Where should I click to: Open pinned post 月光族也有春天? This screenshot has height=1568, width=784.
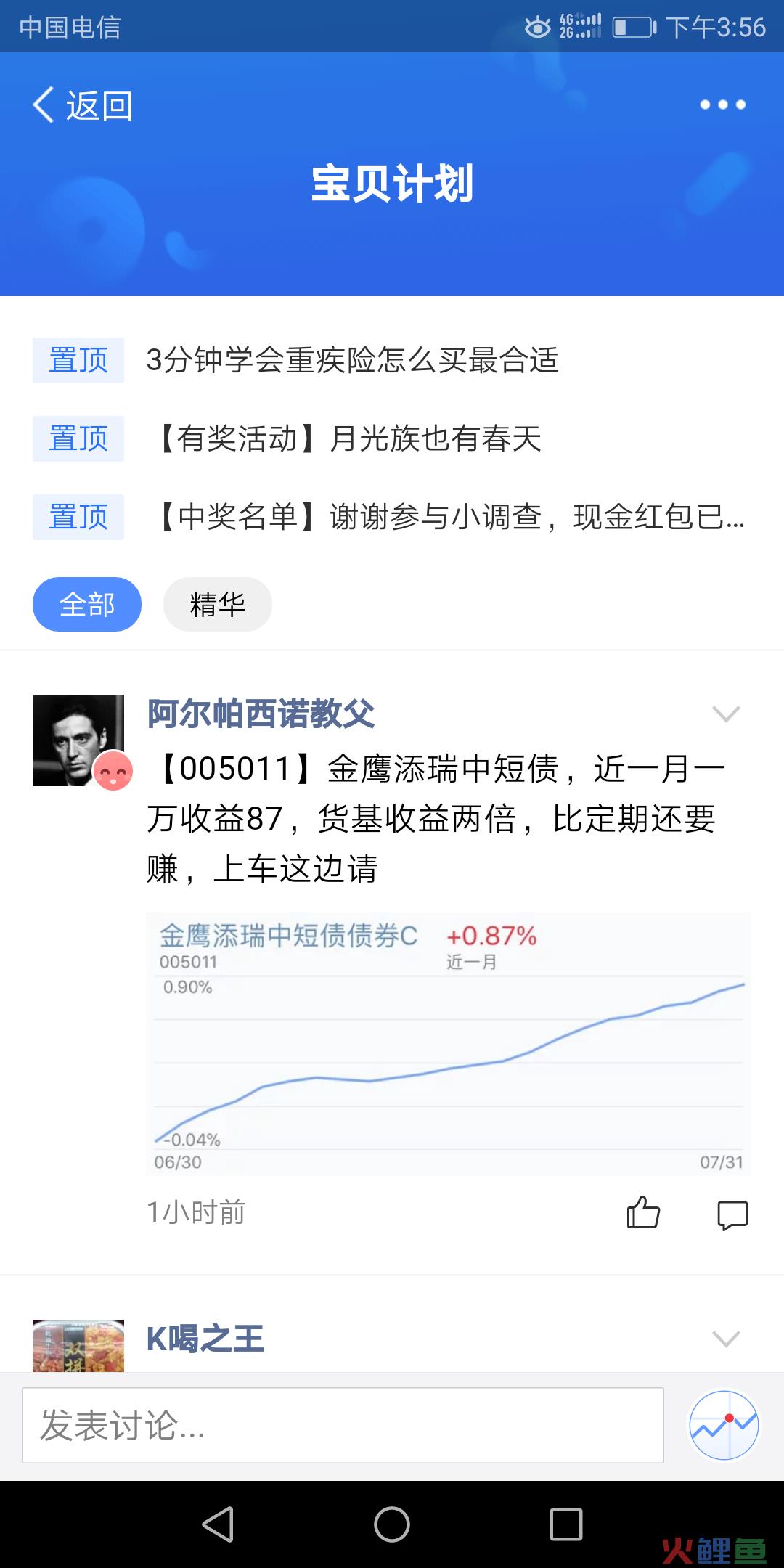tap(348, 438)
